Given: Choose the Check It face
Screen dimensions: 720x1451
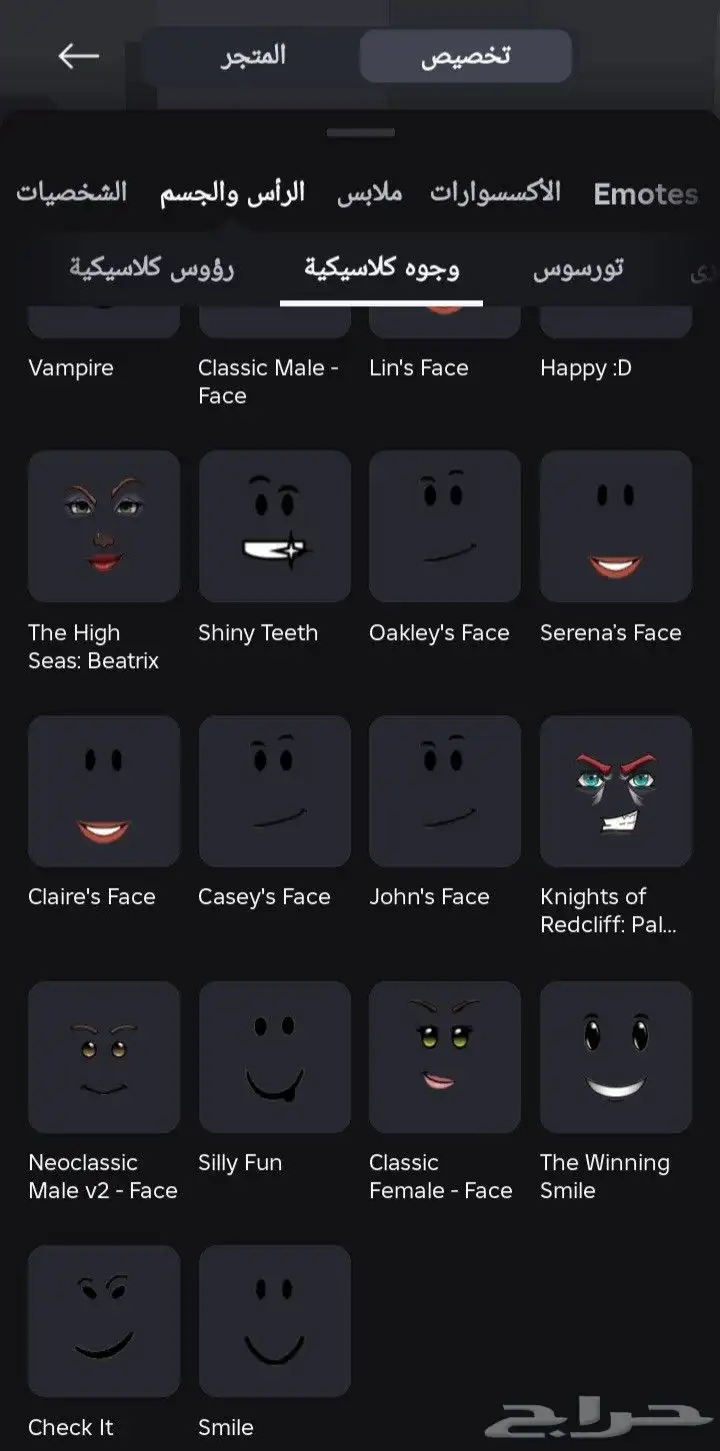Looking at the screenshot, I should 104,1321.
